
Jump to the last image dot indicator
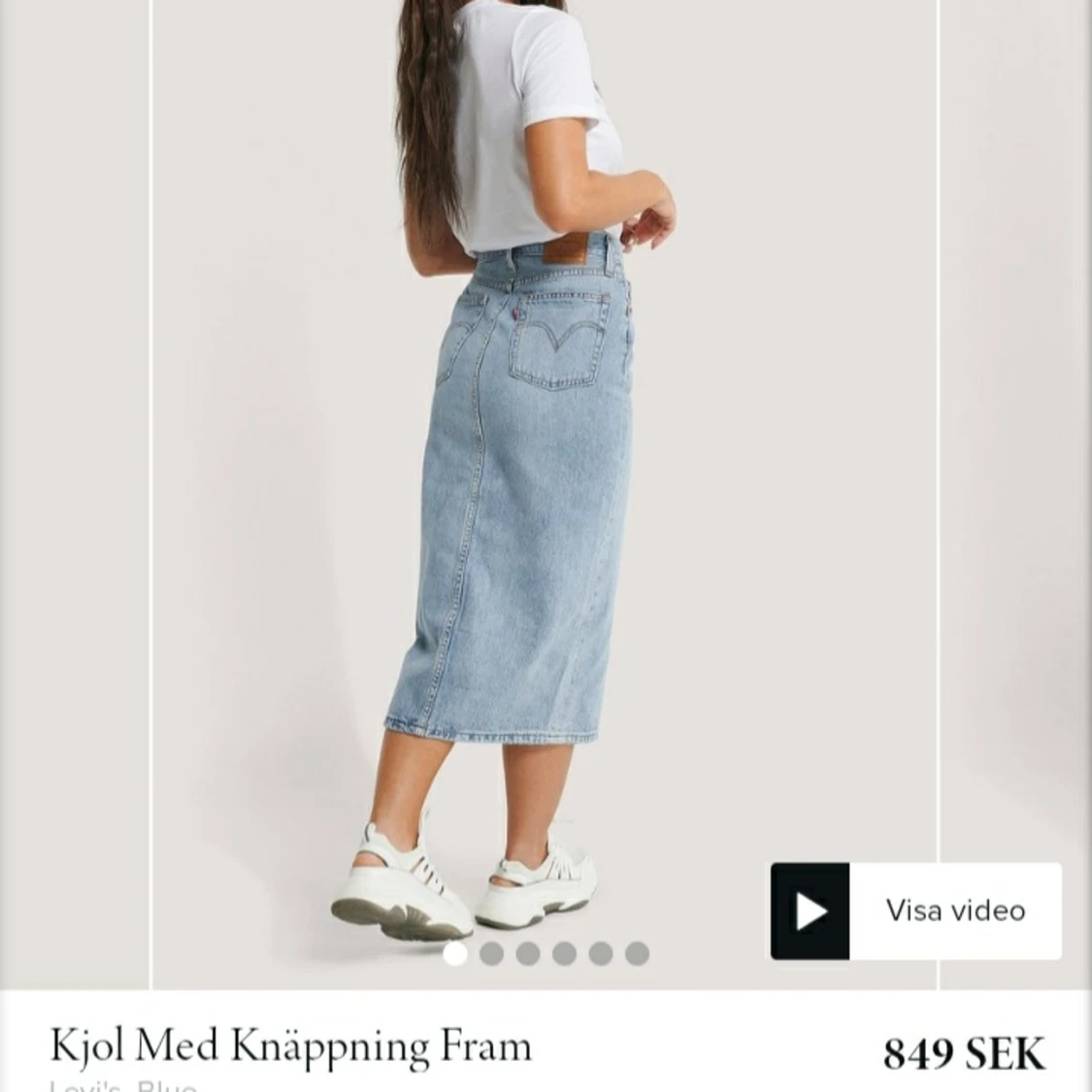tap(637, 954)
